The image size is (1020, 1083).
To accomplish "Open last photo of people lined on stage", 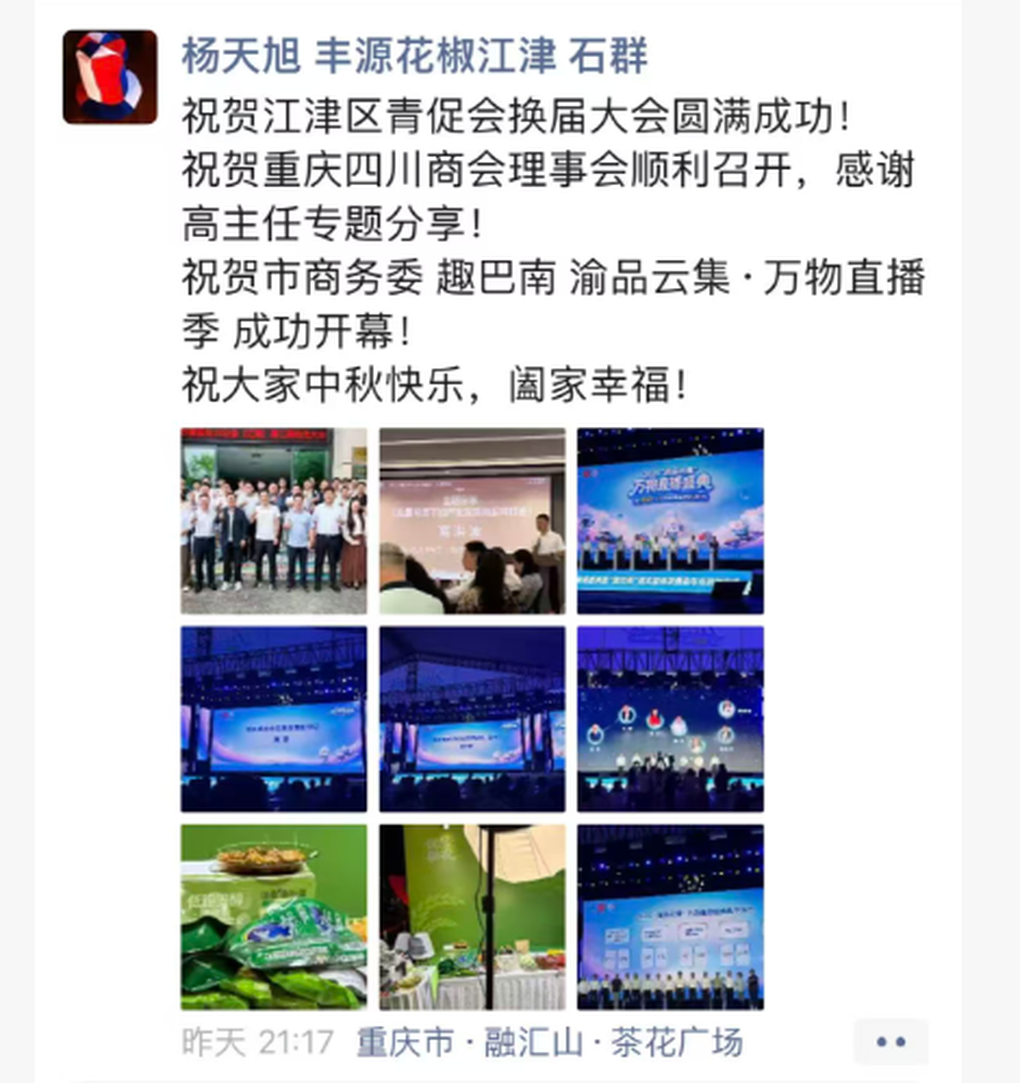I will click(x=671, y=917).
